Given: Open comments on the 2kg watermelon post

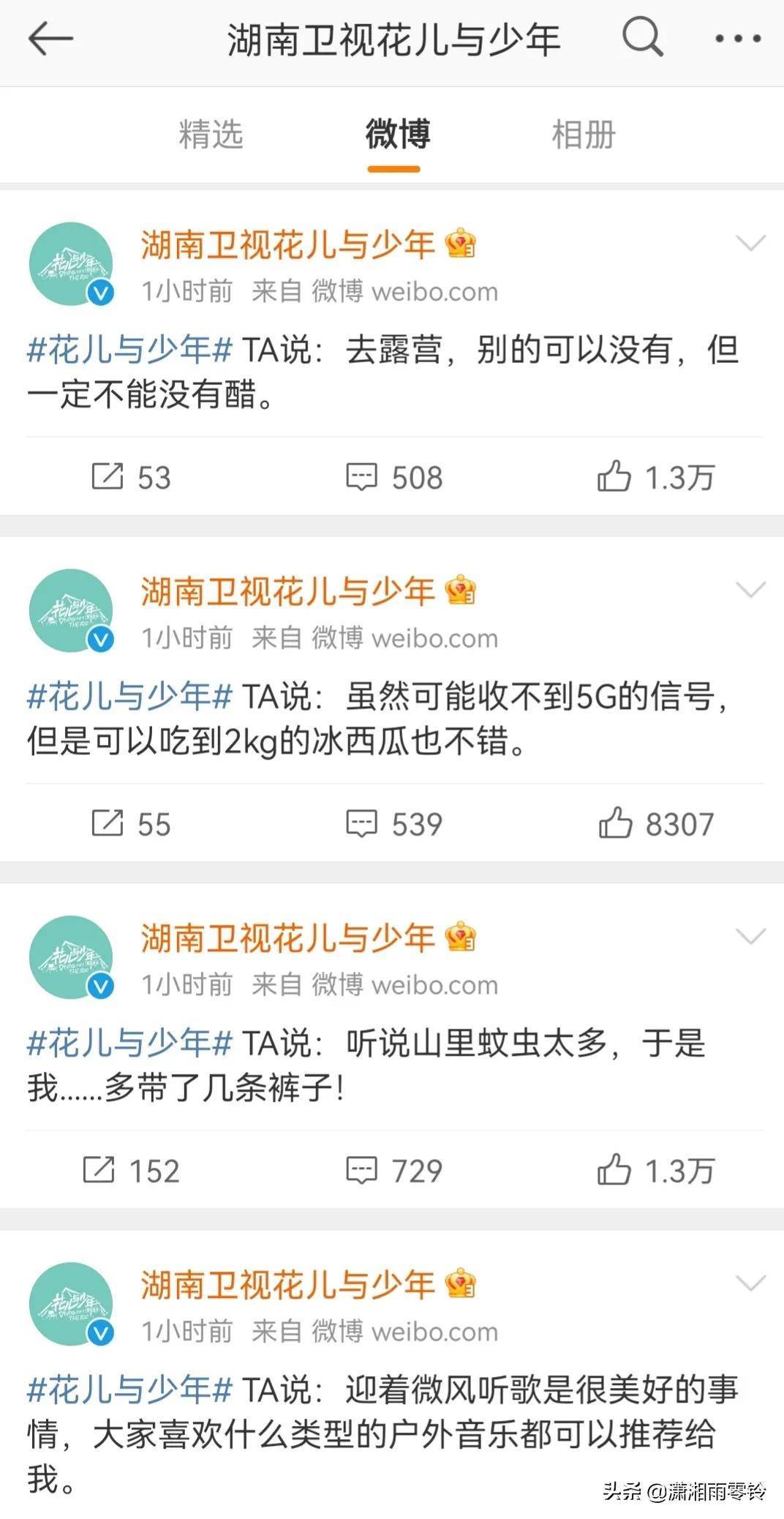Looking at the screenshot, I should click(x=361, y=822).
